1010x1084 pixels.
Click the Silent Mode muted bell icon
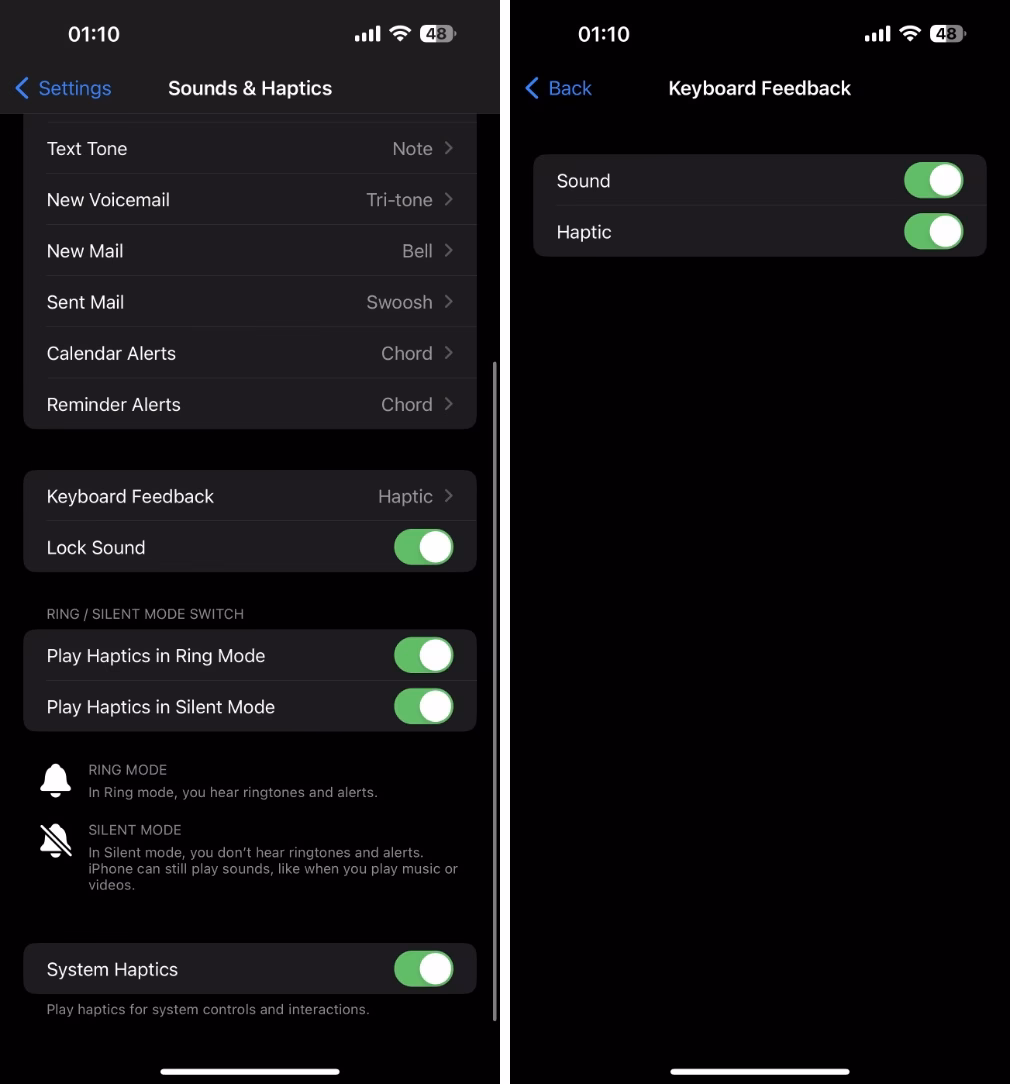55,840
